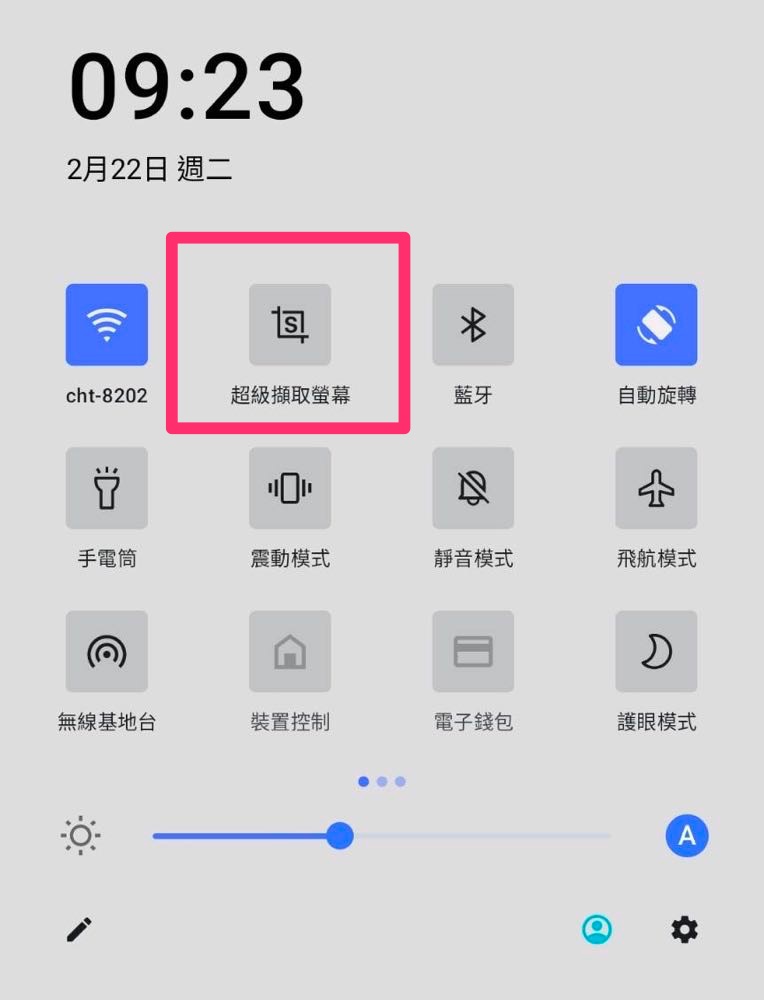
Task: Open 裝置控制 device controls
Action: pos(290,652)
